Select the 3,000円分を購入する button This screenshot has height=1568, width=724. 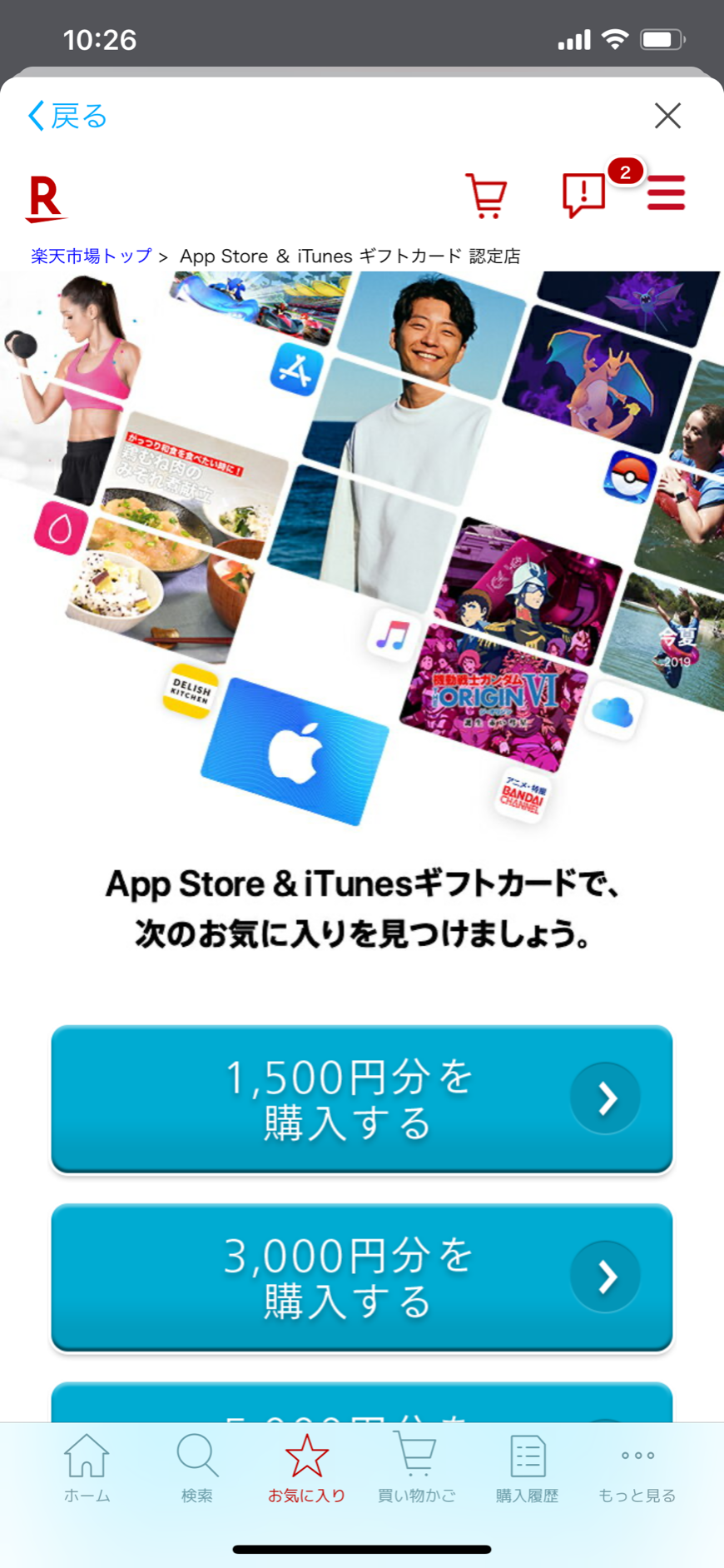[362, 1277]
